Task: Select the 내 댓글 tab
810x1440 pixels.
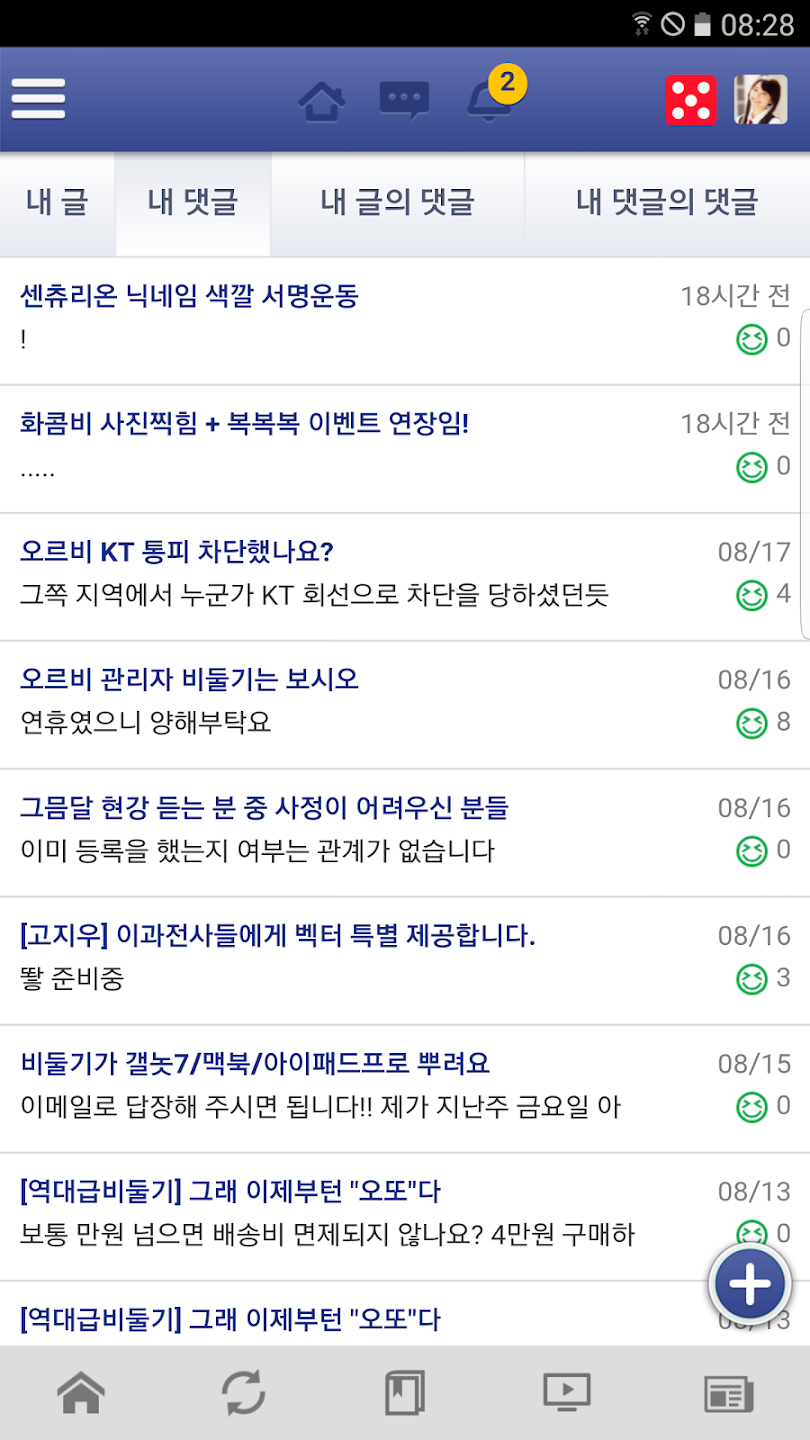Action: click(193, 203)
